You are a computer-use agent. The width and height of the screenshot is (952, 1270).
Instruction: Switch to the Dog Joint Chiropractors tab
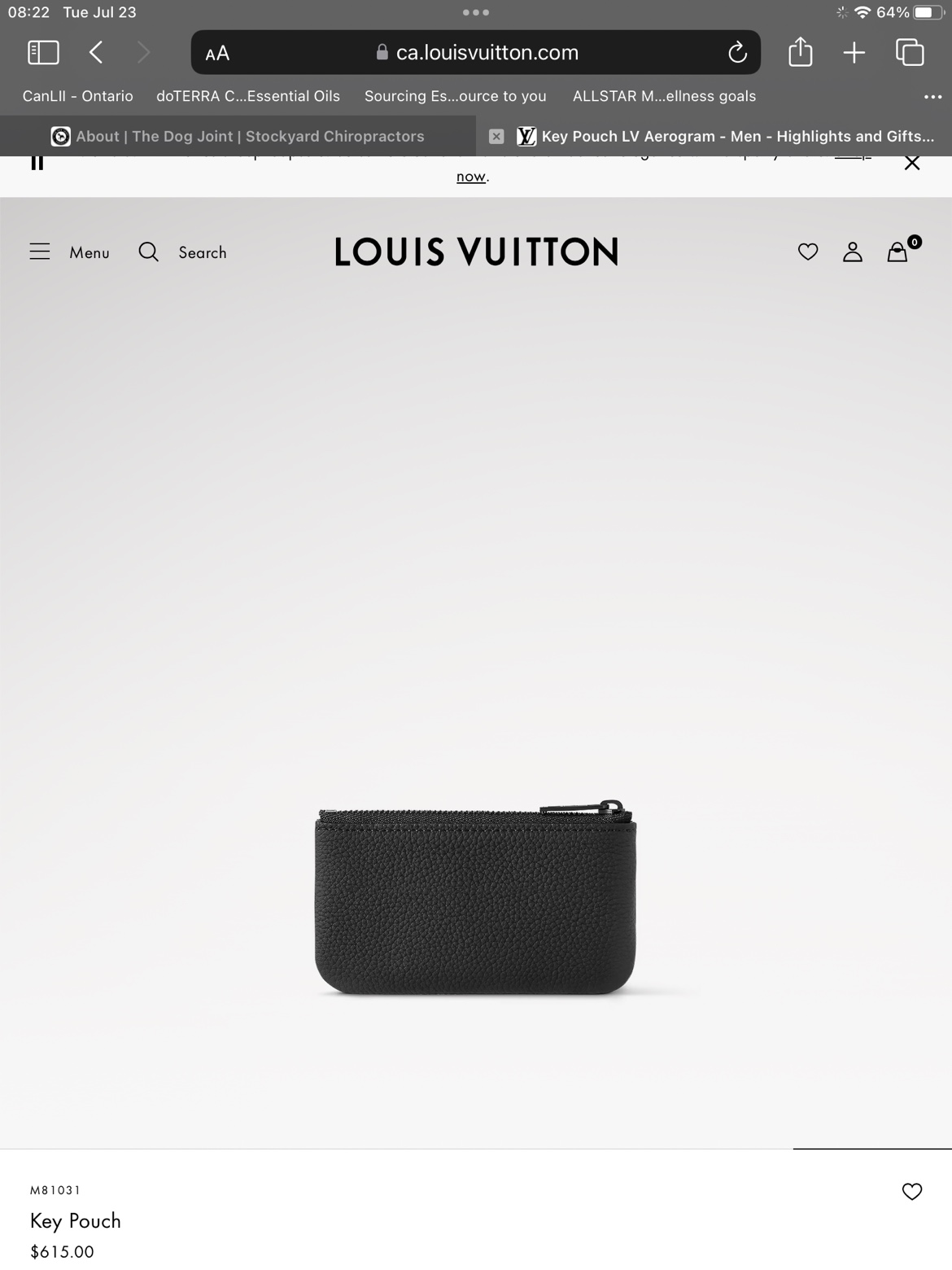pyautogui.click(x=244, y=136)
